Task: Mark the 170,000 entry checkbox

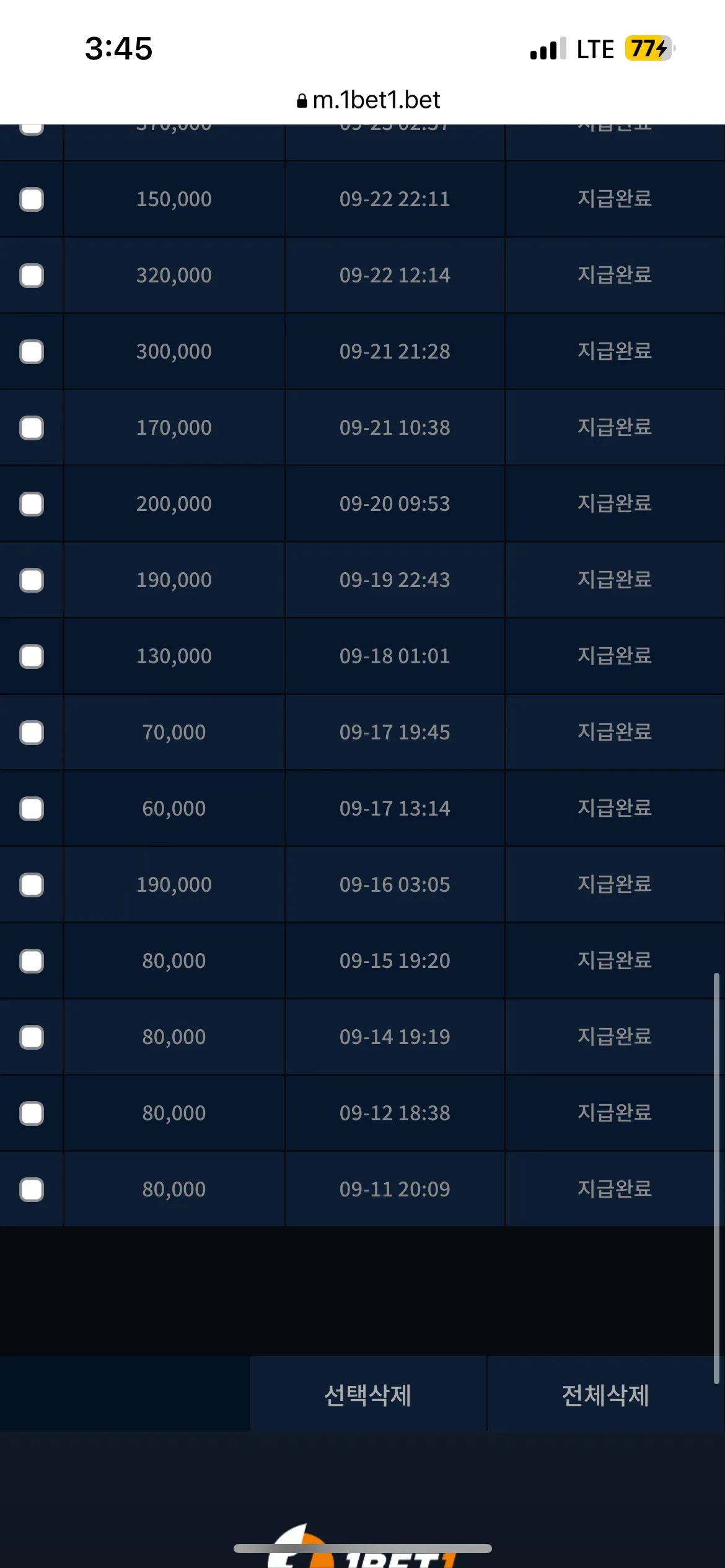Action: [32, 428]
